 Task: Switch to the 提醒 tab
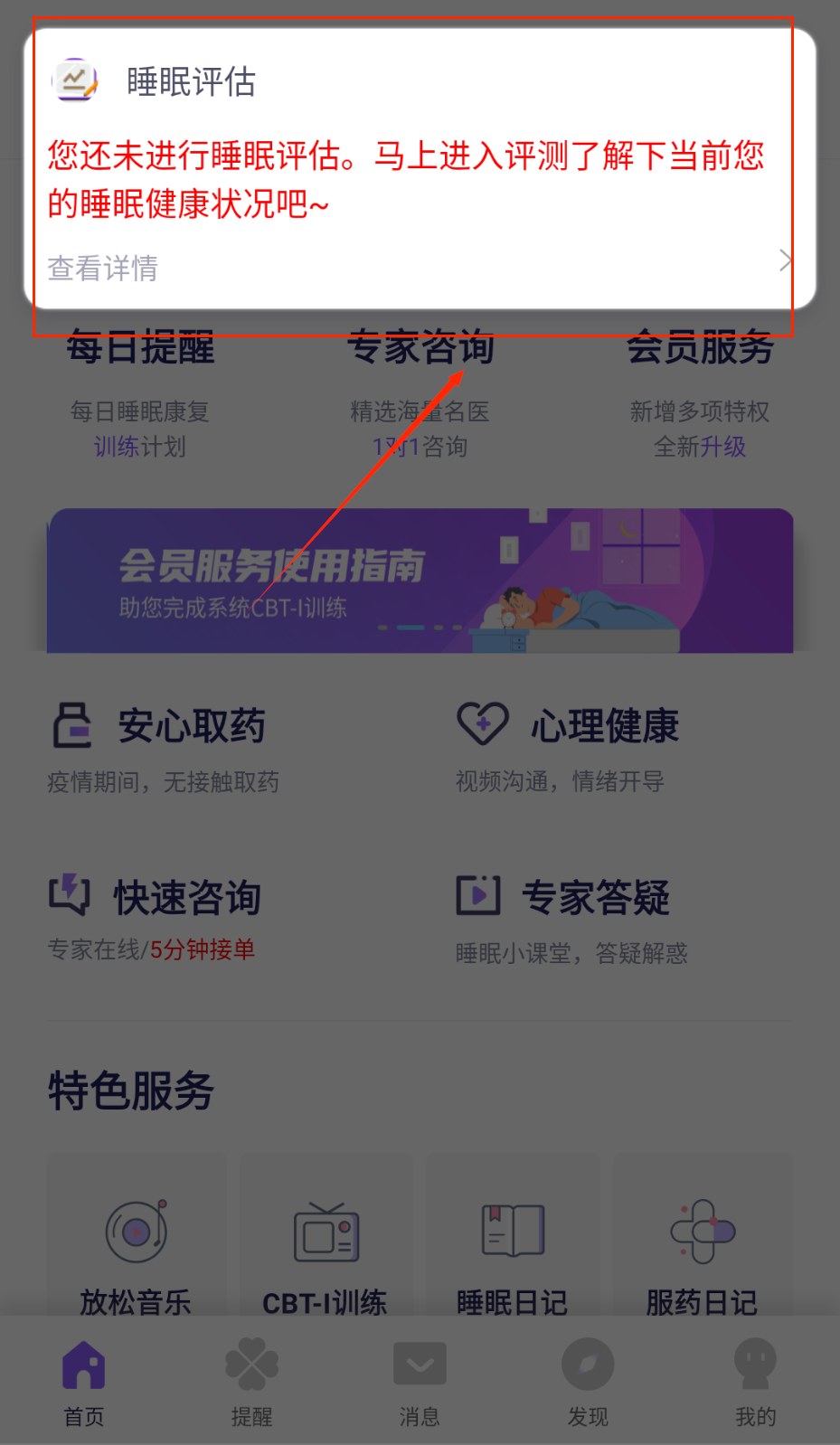(251, 1381)
